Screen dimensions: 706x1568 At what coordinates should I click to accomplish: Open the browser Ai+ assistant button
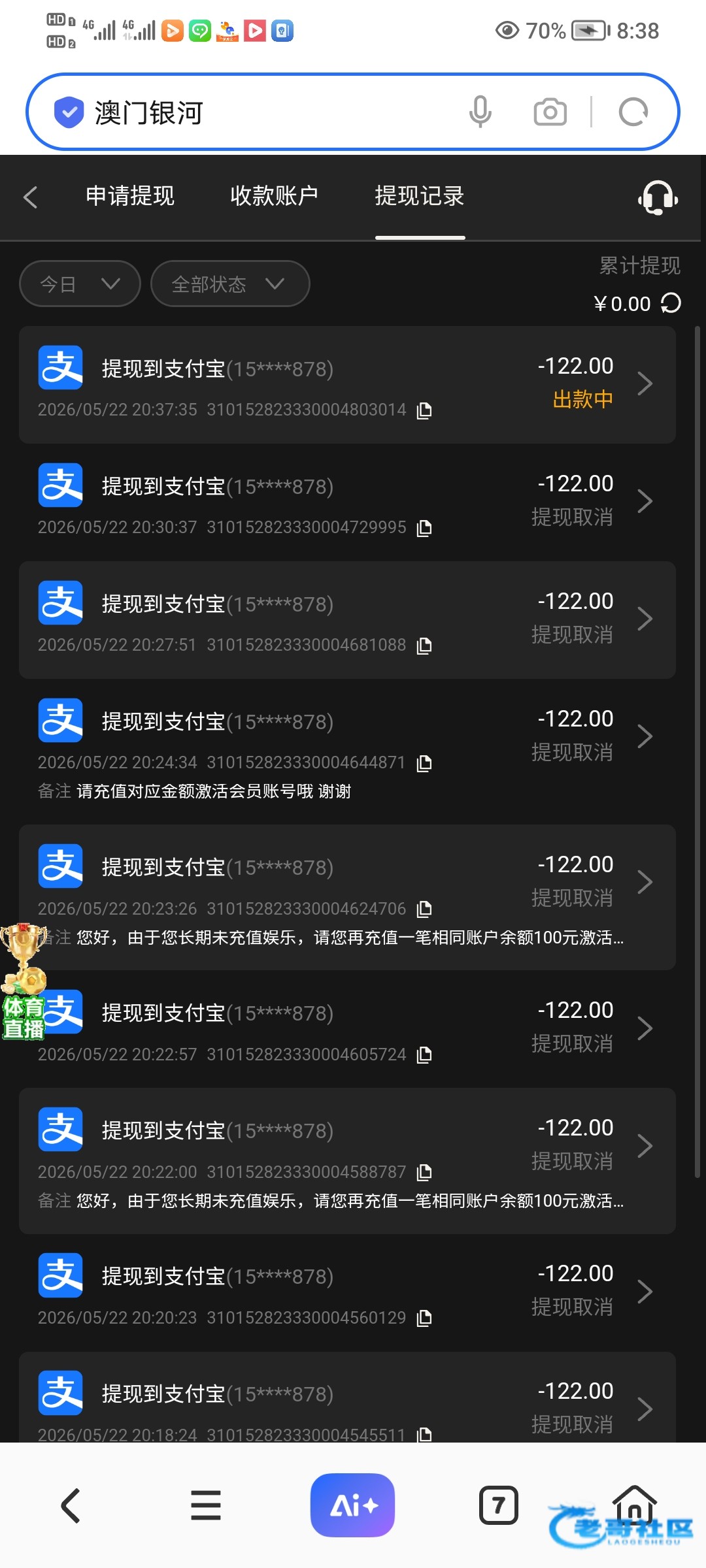[x=352, y=1505]
